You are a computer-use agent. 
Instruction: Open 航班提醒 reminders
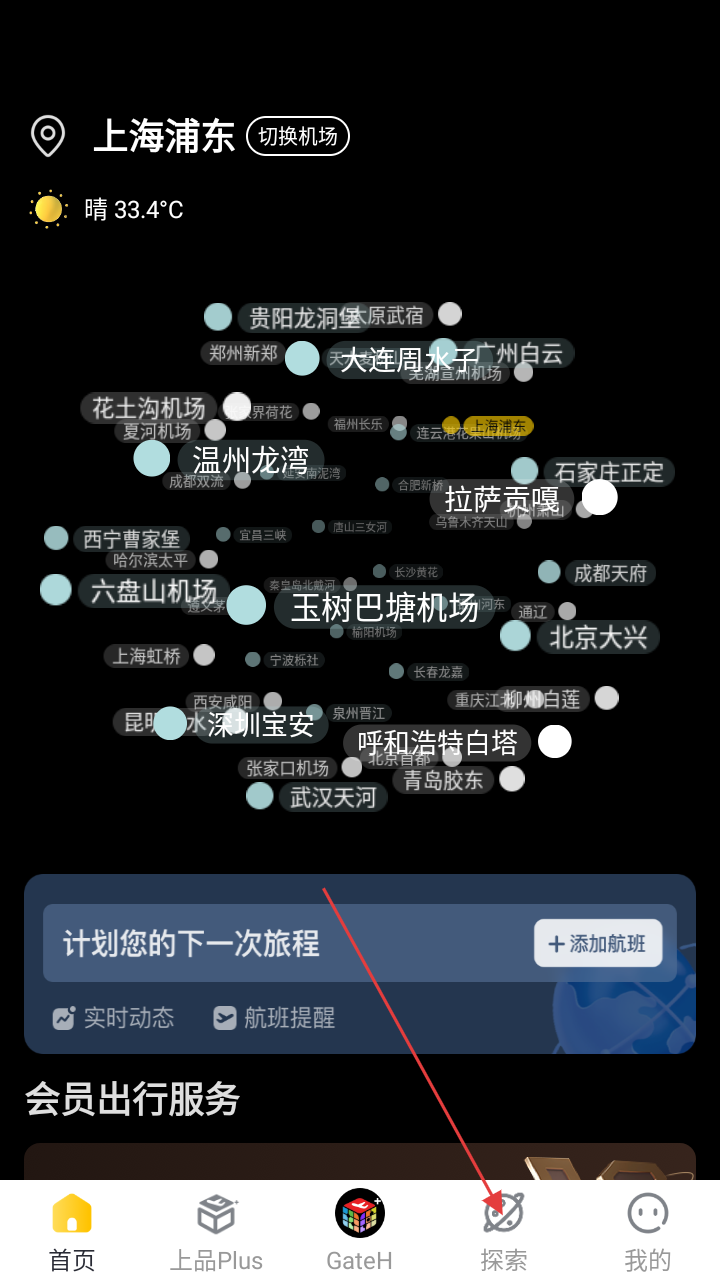[x=274, y=1018]
